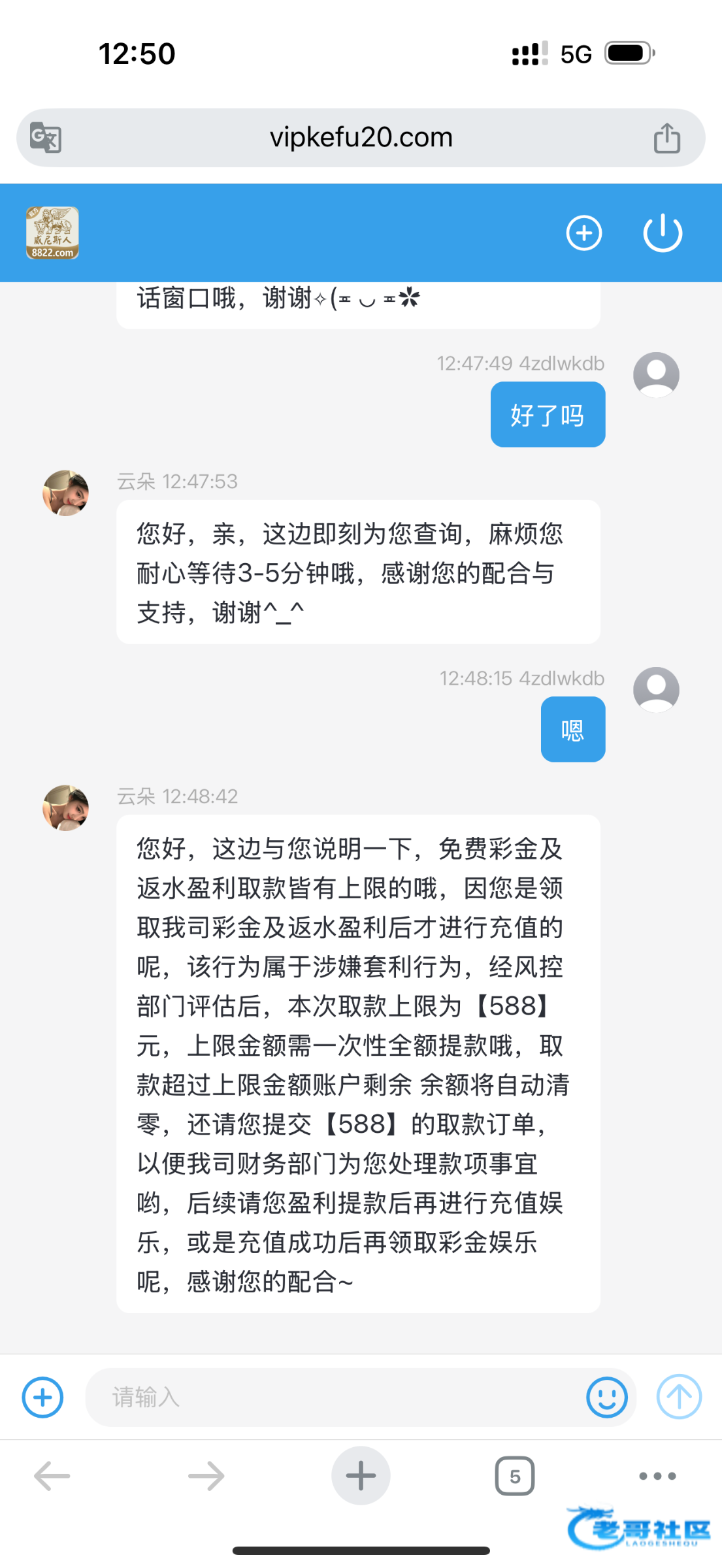This screenshot has width=722, height=1568.
Task: Tap the browser translate icon
Action: coord(46,138)
